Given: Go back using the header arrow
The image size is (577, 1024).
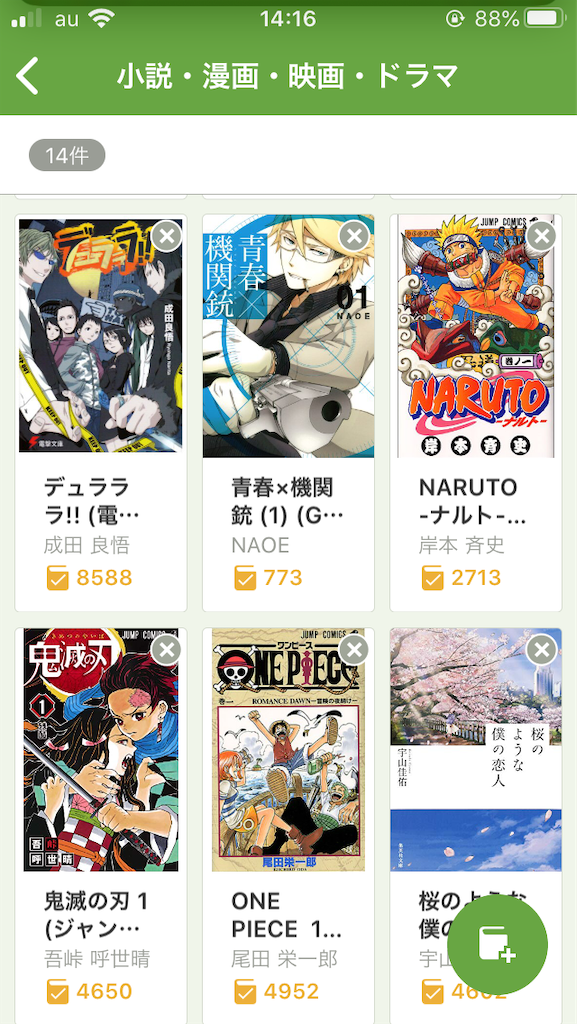Looking at the screenshot, I should (28, 76).
